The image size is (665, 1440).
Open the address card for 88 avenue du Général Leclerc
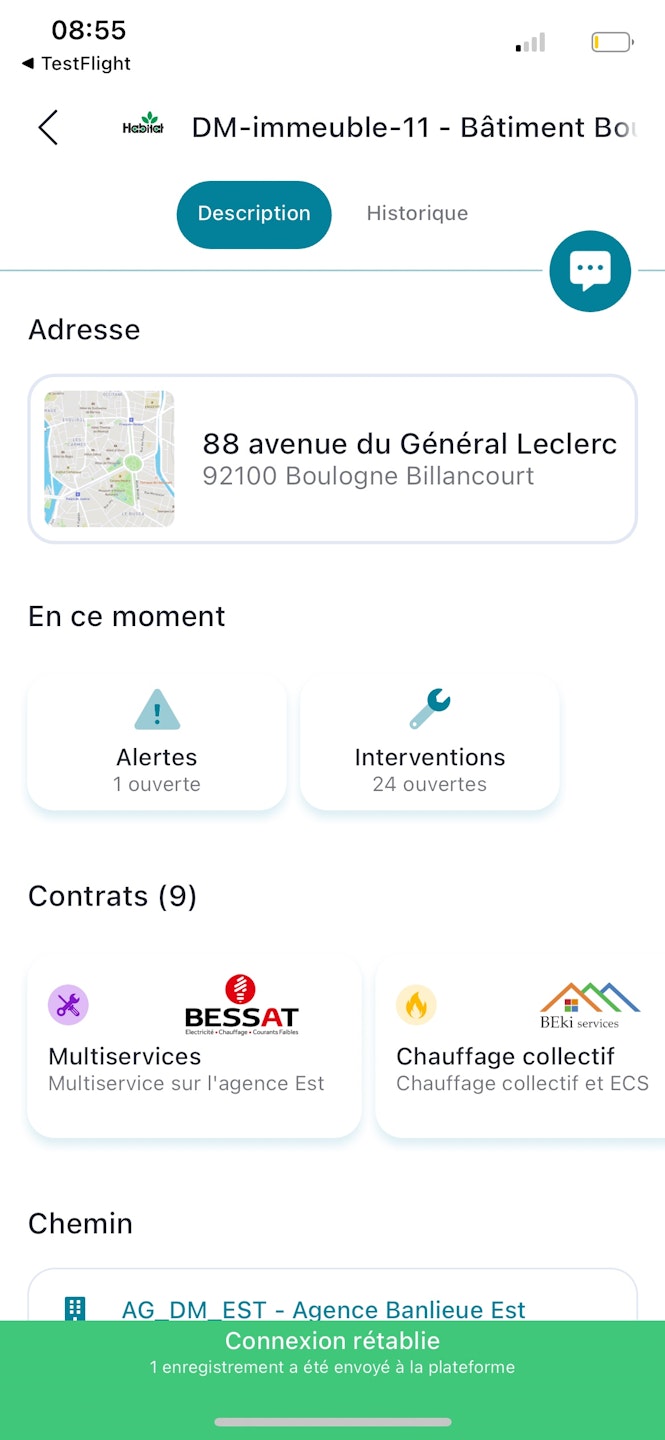point(332,459)
